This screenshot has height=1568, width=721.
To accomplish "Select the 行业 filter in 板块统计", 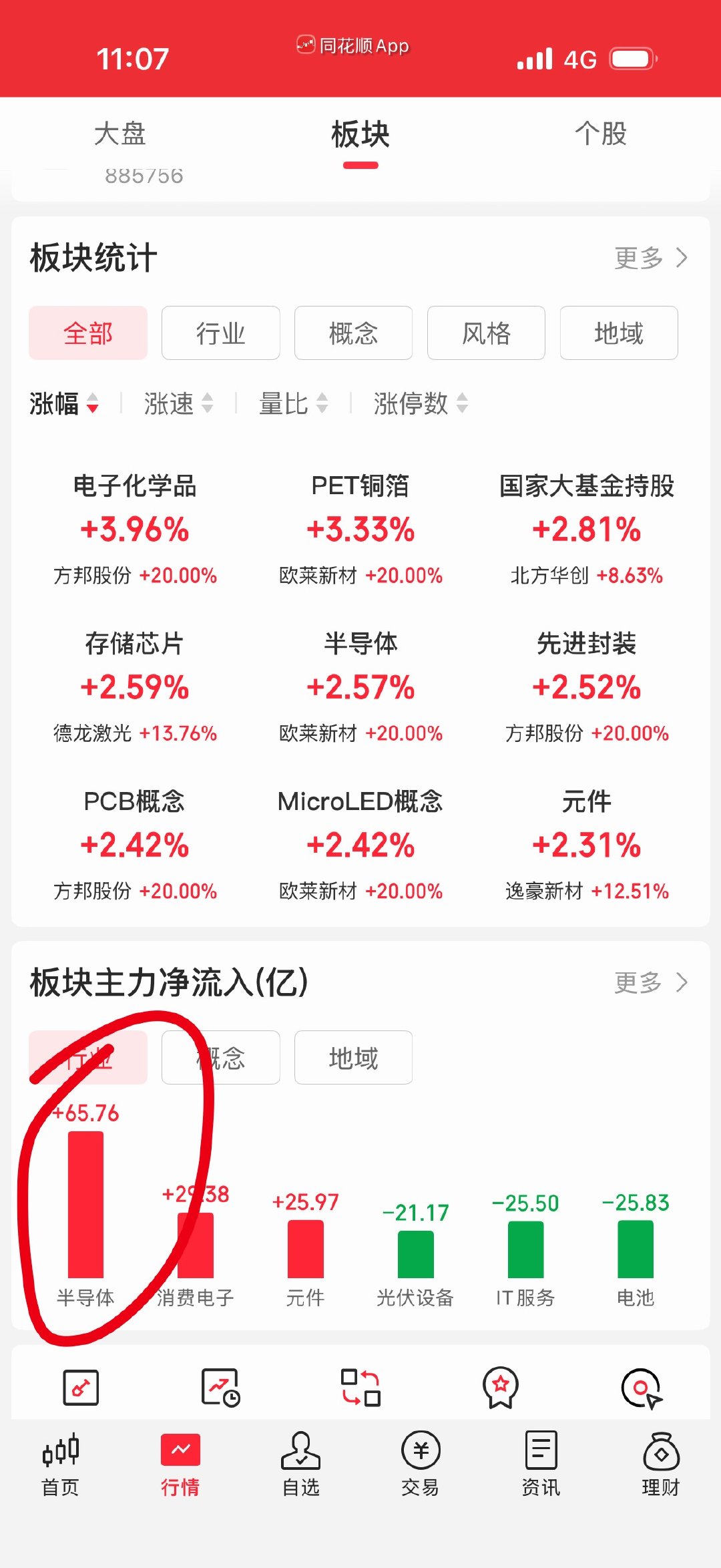I will click(220, 333).
